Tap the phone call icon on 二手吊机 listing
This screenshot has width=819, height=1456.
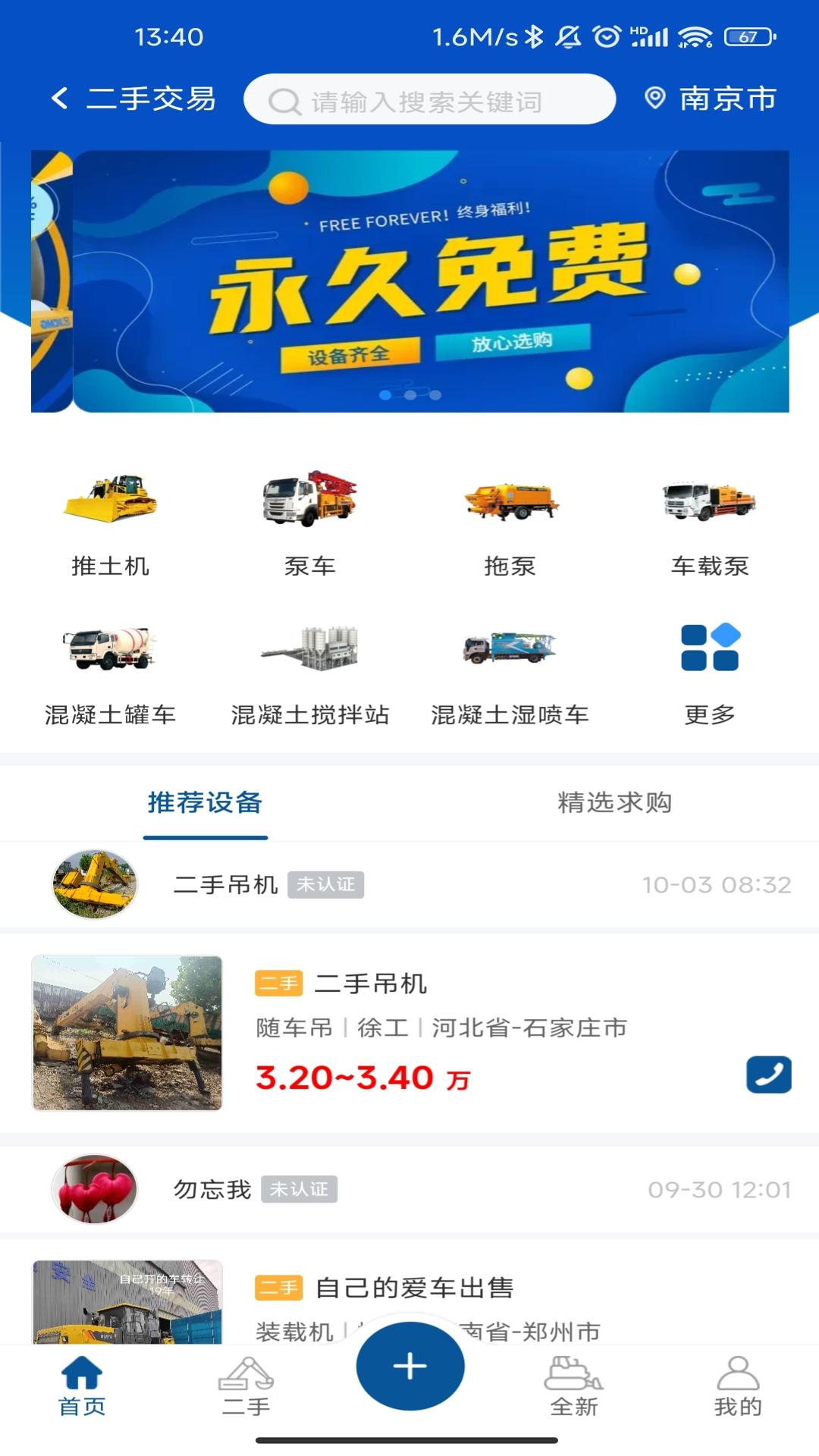(767, 1074)
